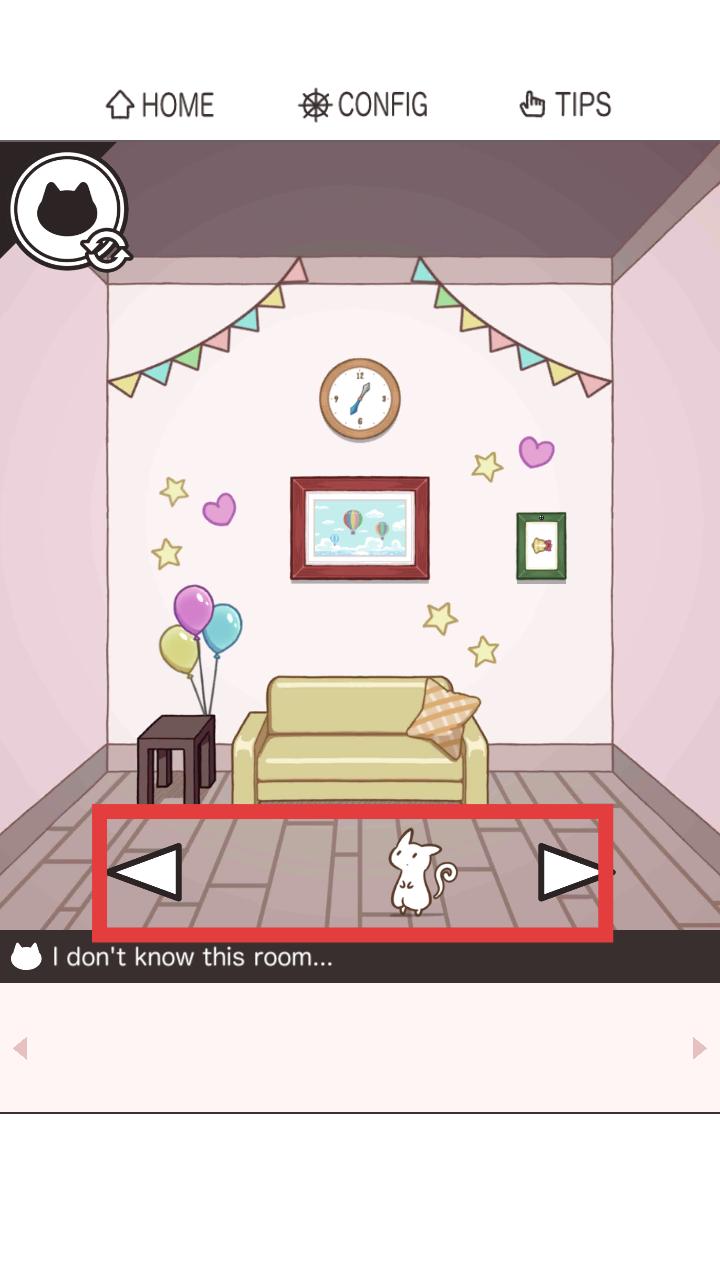Check the small green frame

click(x=541, y=546)
